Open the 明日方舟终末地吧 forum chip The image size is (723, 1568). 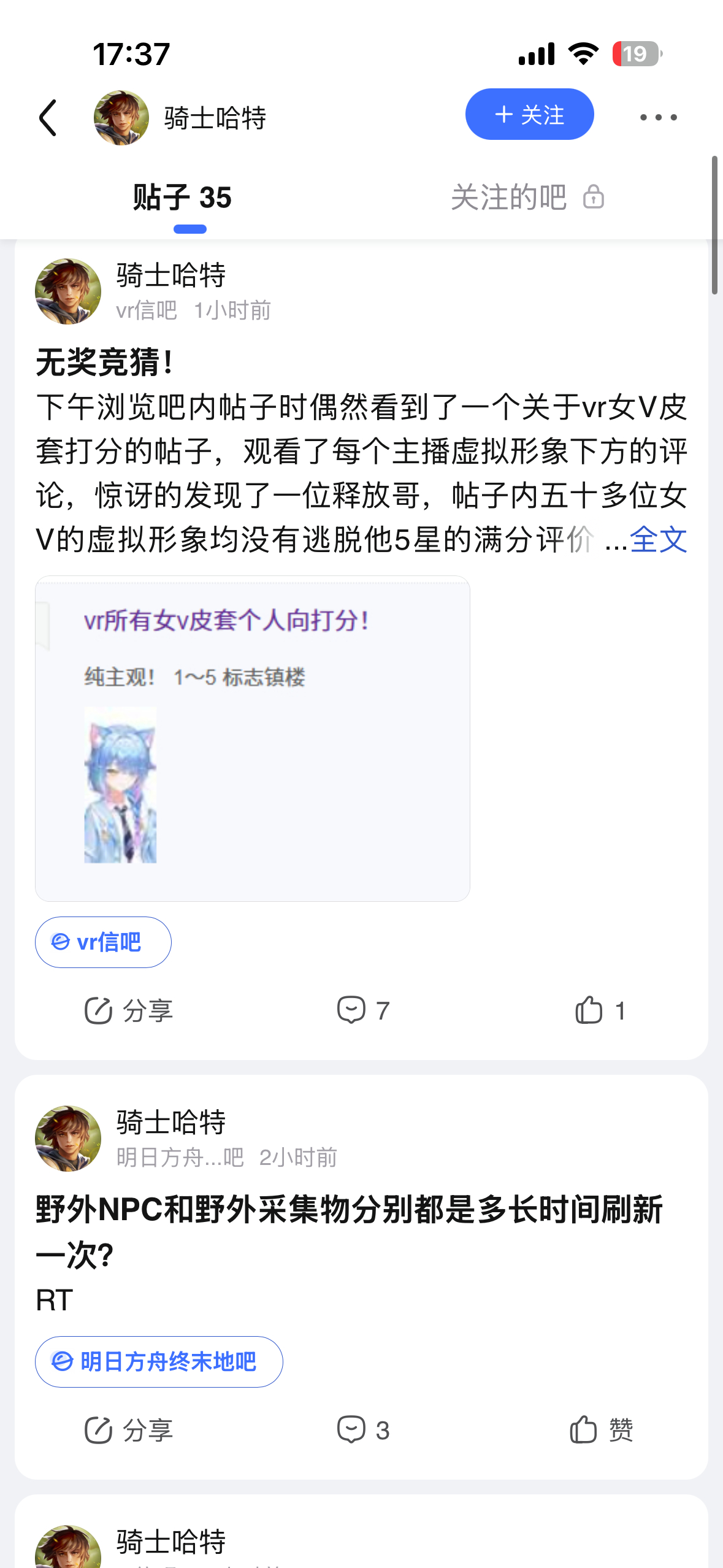point(159,1362)
